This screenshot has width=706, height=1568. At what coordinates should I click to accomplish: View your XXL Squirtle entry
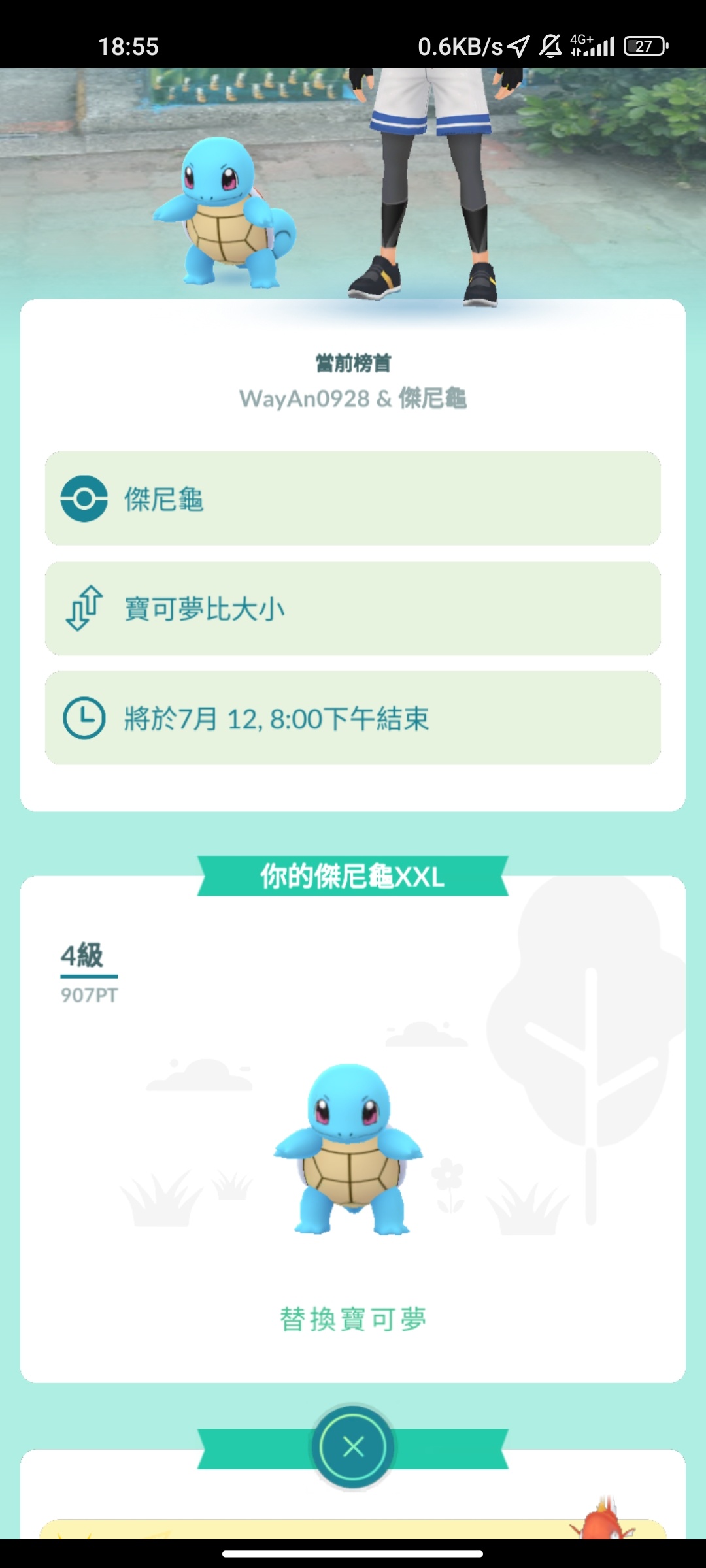[351, 1150]
